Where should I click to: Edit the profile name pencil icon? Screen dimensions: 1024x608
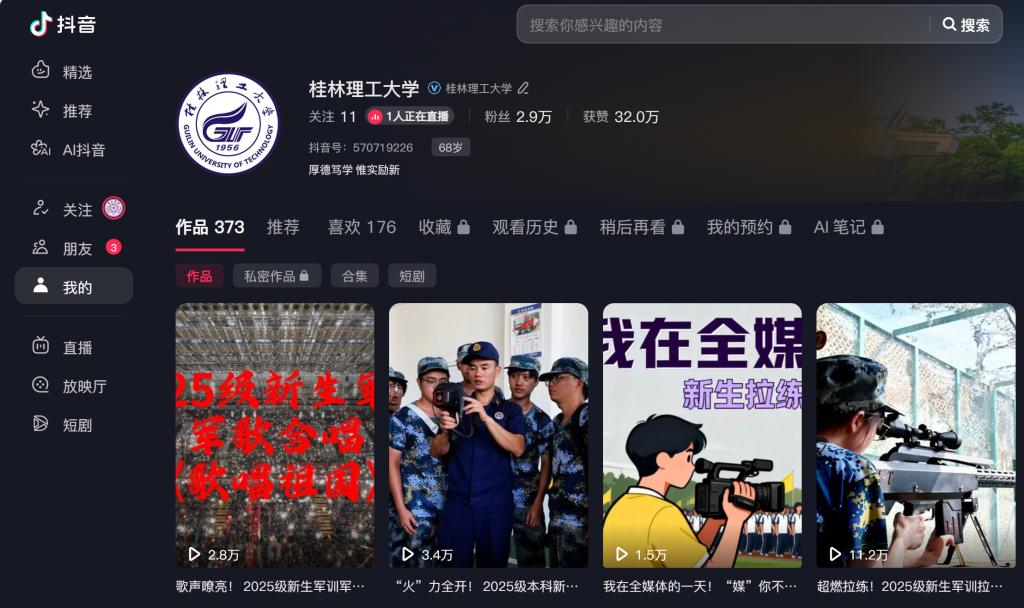[523, 88]
